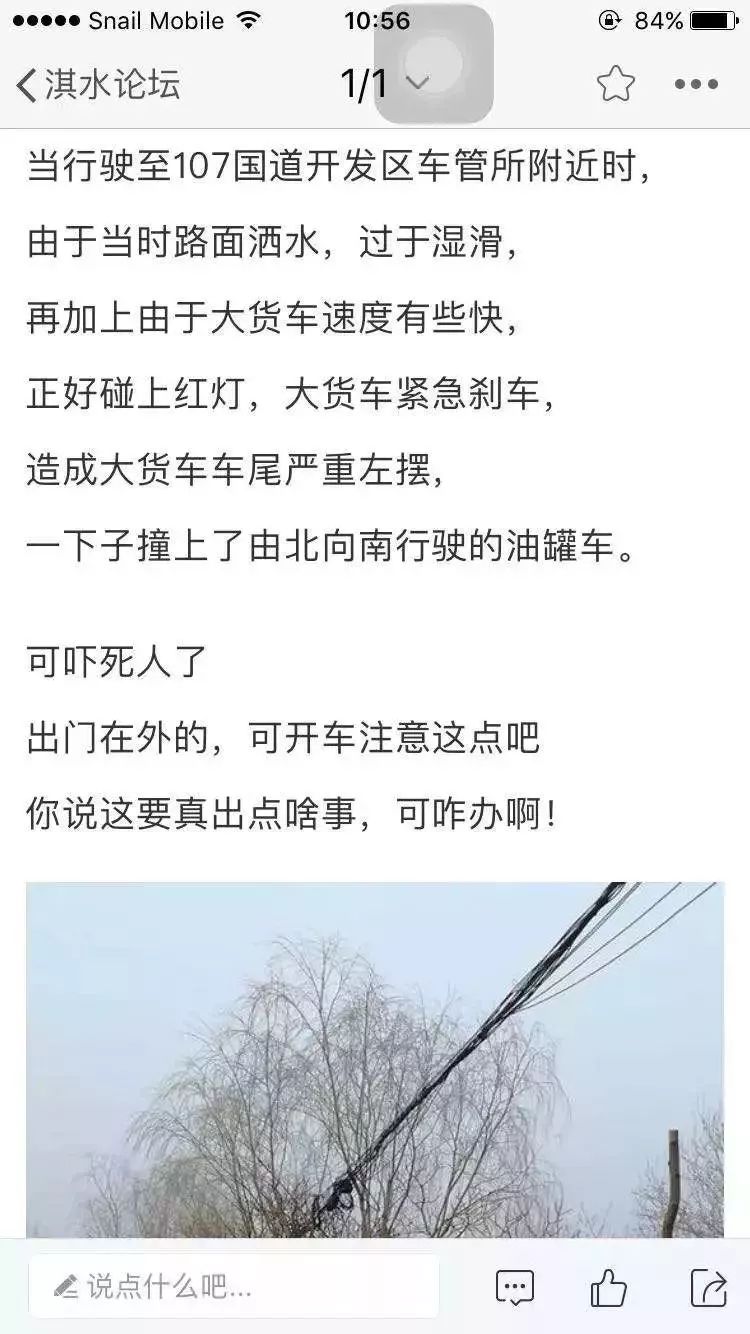The width and height of the screenshot is (750, 1334).
Task: Tap the 说点什么吧 comment field
Action: point(234,1286)
